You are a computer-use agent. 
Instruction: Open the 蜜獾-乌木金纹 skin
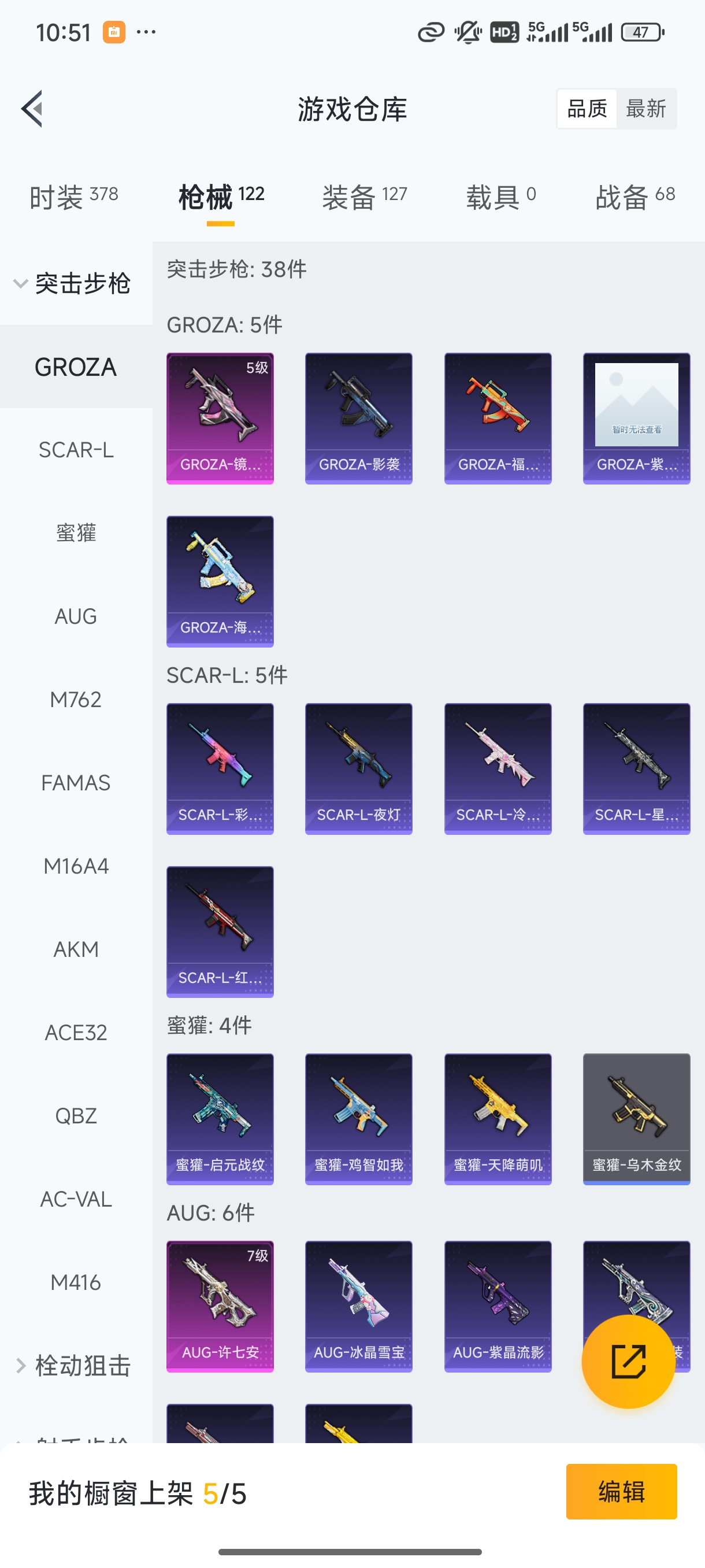tap(636, 1118)
